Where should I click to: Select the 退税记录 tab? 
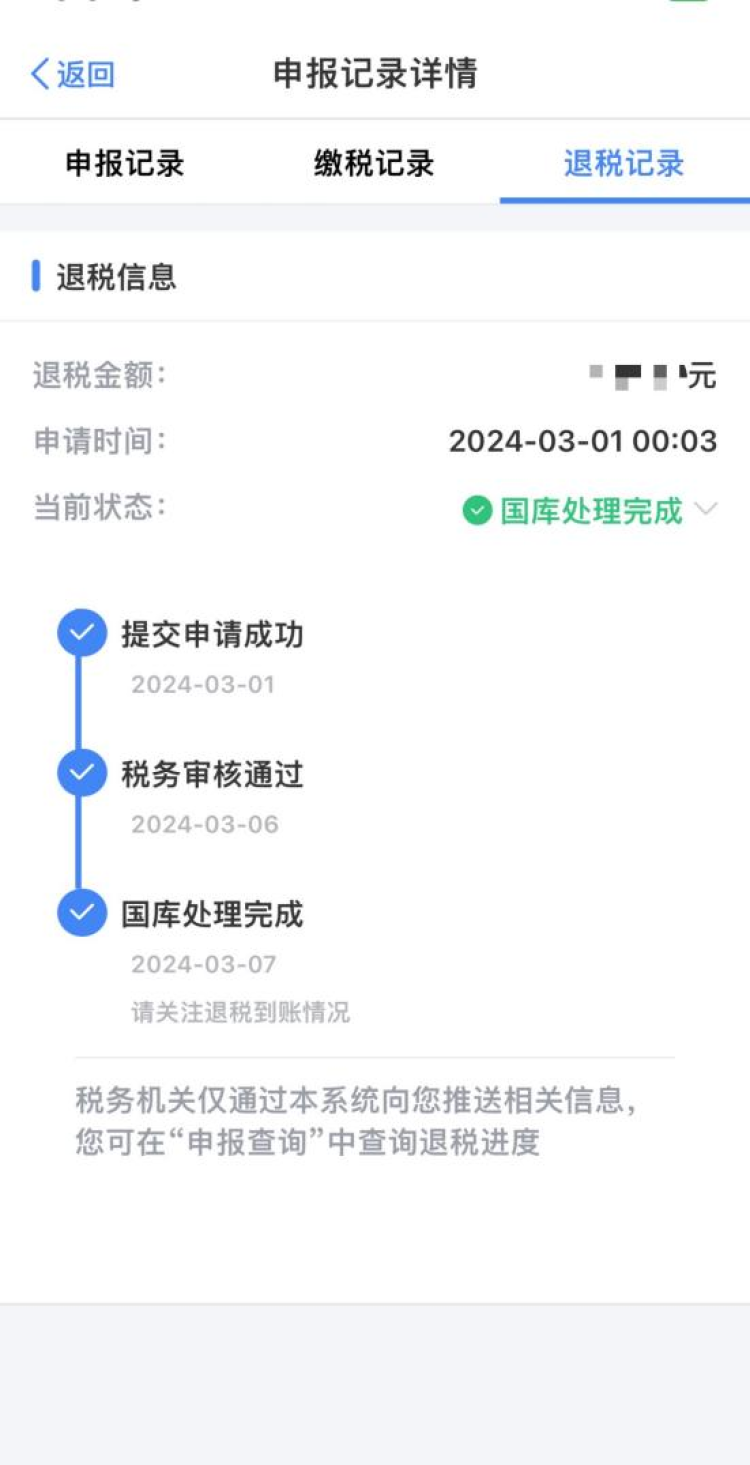624,164
